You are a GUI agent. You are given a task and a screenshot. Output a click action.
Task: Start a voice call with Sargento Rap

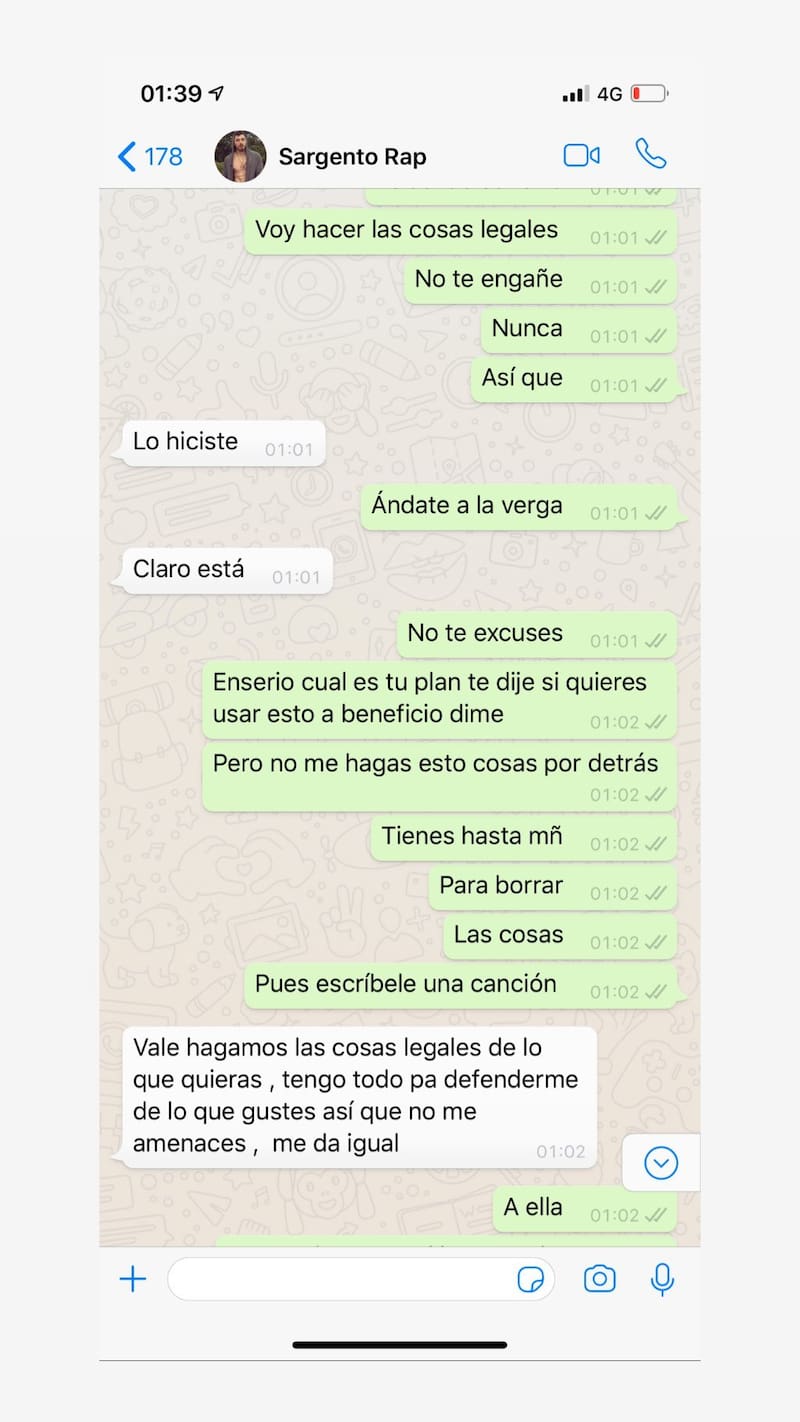[651, 154]
